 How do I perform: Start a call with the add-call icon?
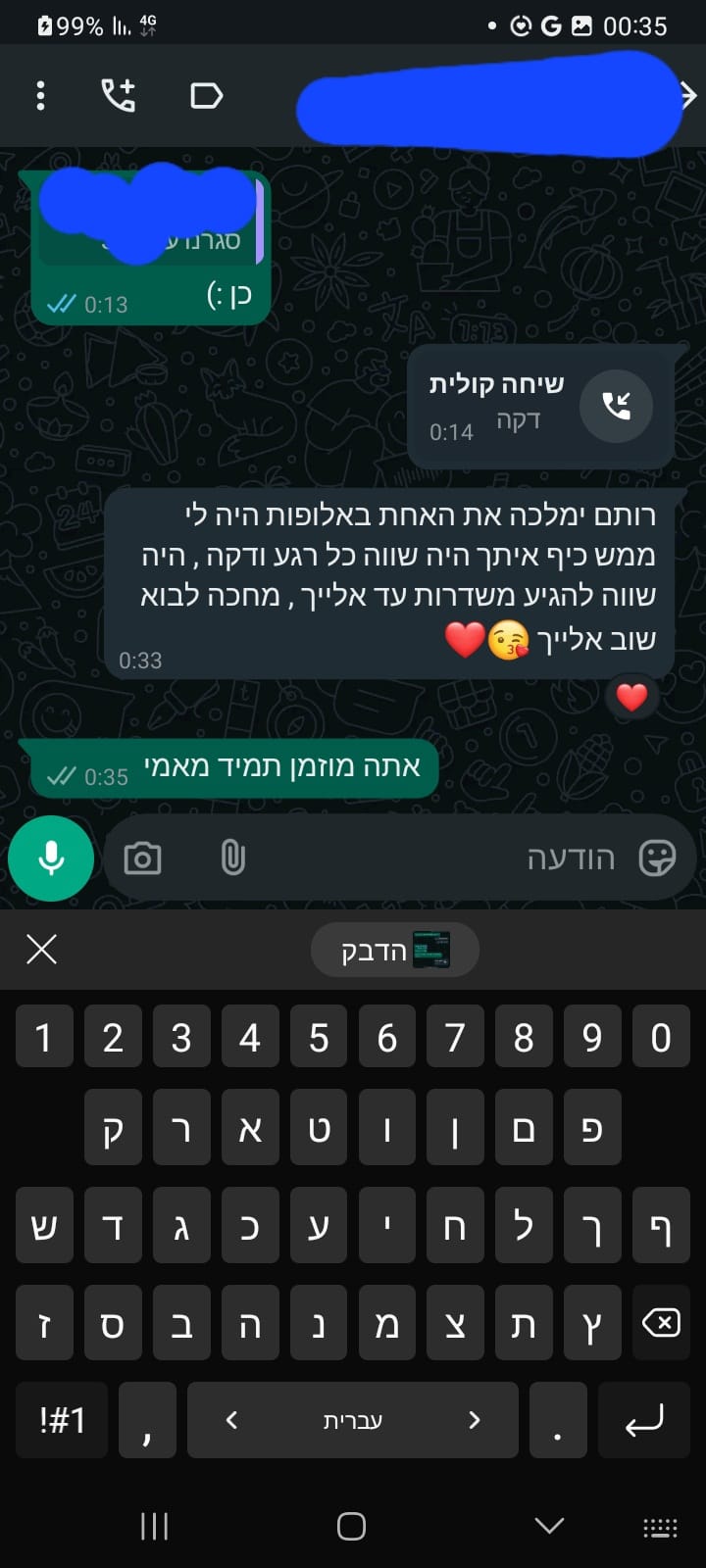pos(119,95)
